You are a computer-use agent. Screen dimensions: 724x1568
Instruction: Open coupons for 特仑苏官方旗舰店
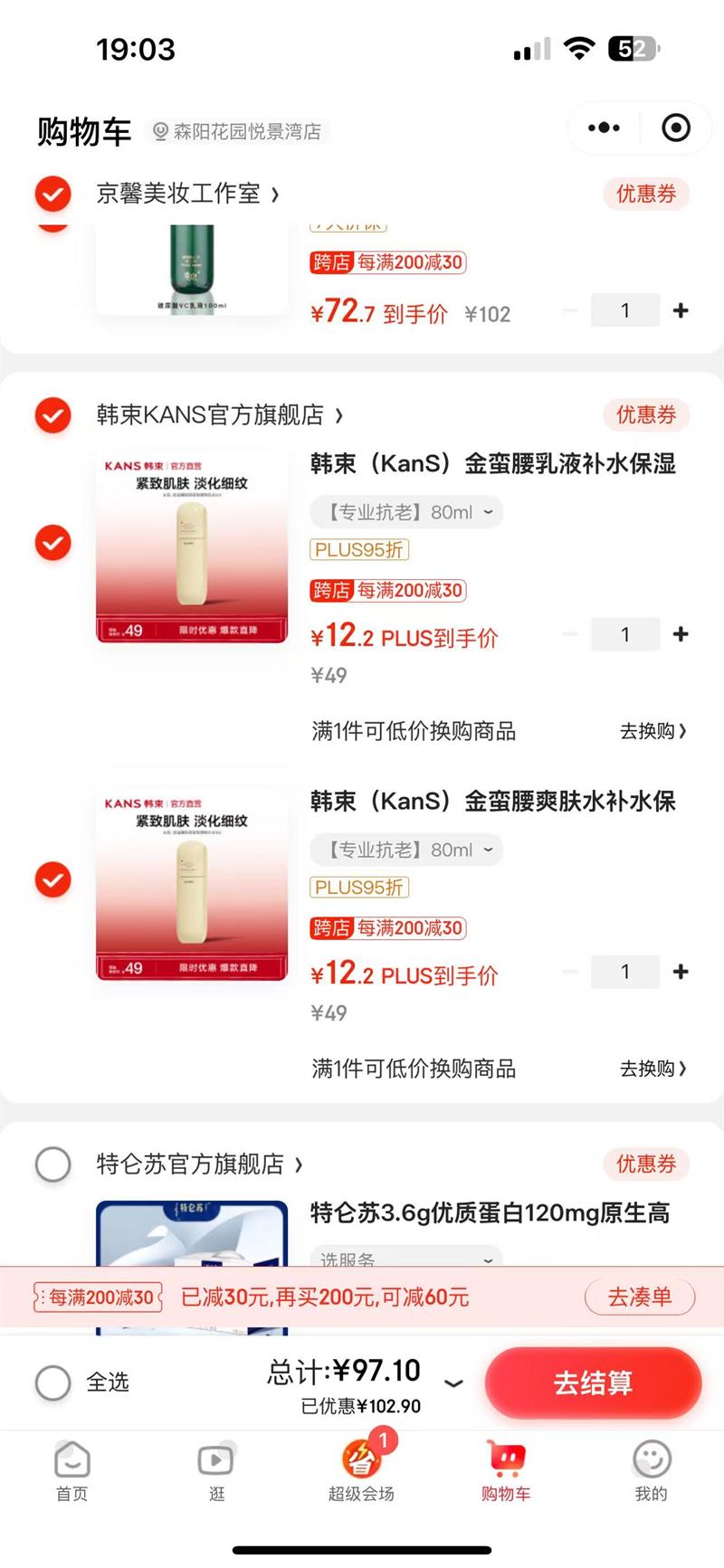click(645, 1164)
